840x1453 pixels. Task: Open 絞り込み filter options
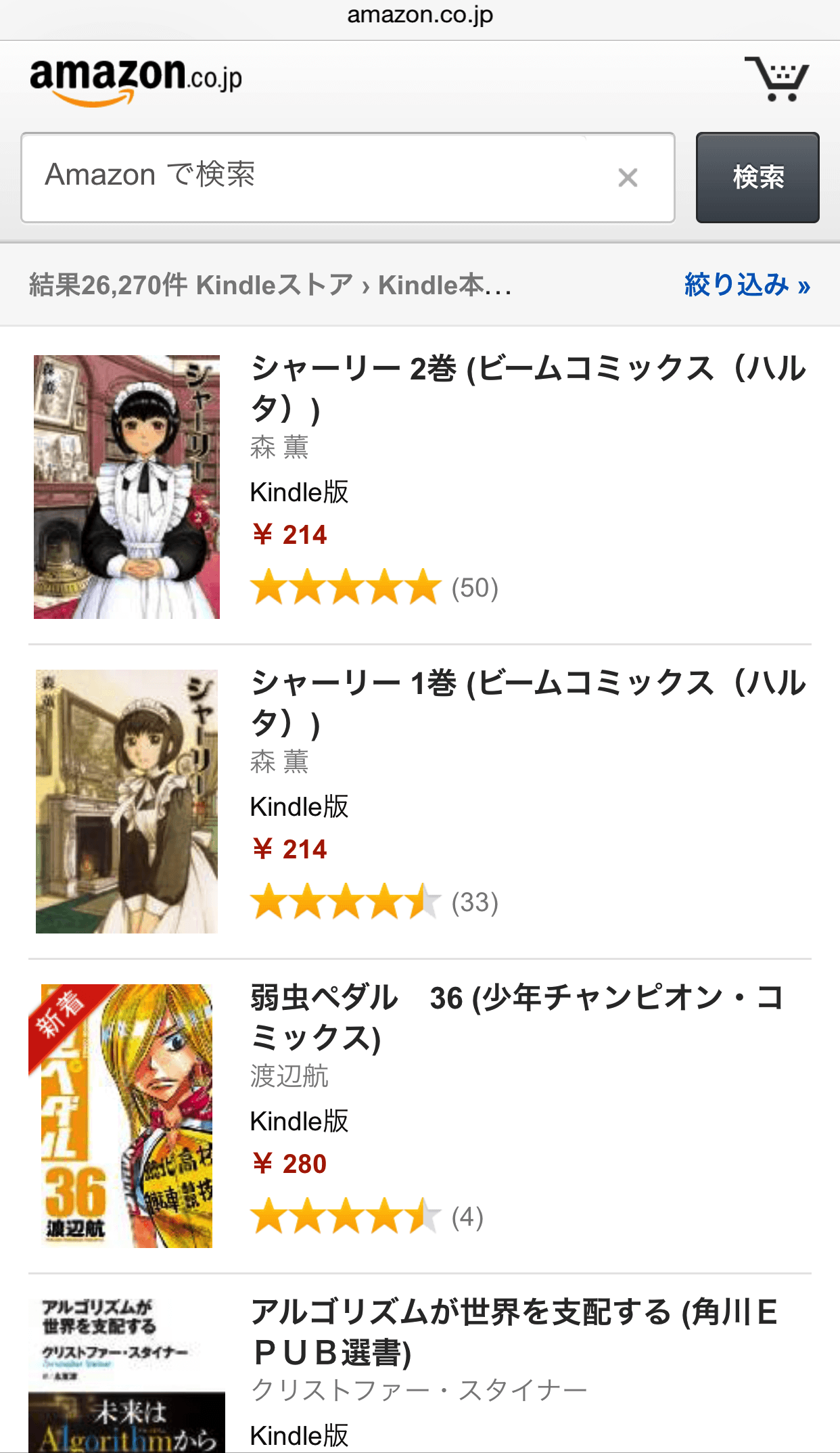[x=746, y=285]
